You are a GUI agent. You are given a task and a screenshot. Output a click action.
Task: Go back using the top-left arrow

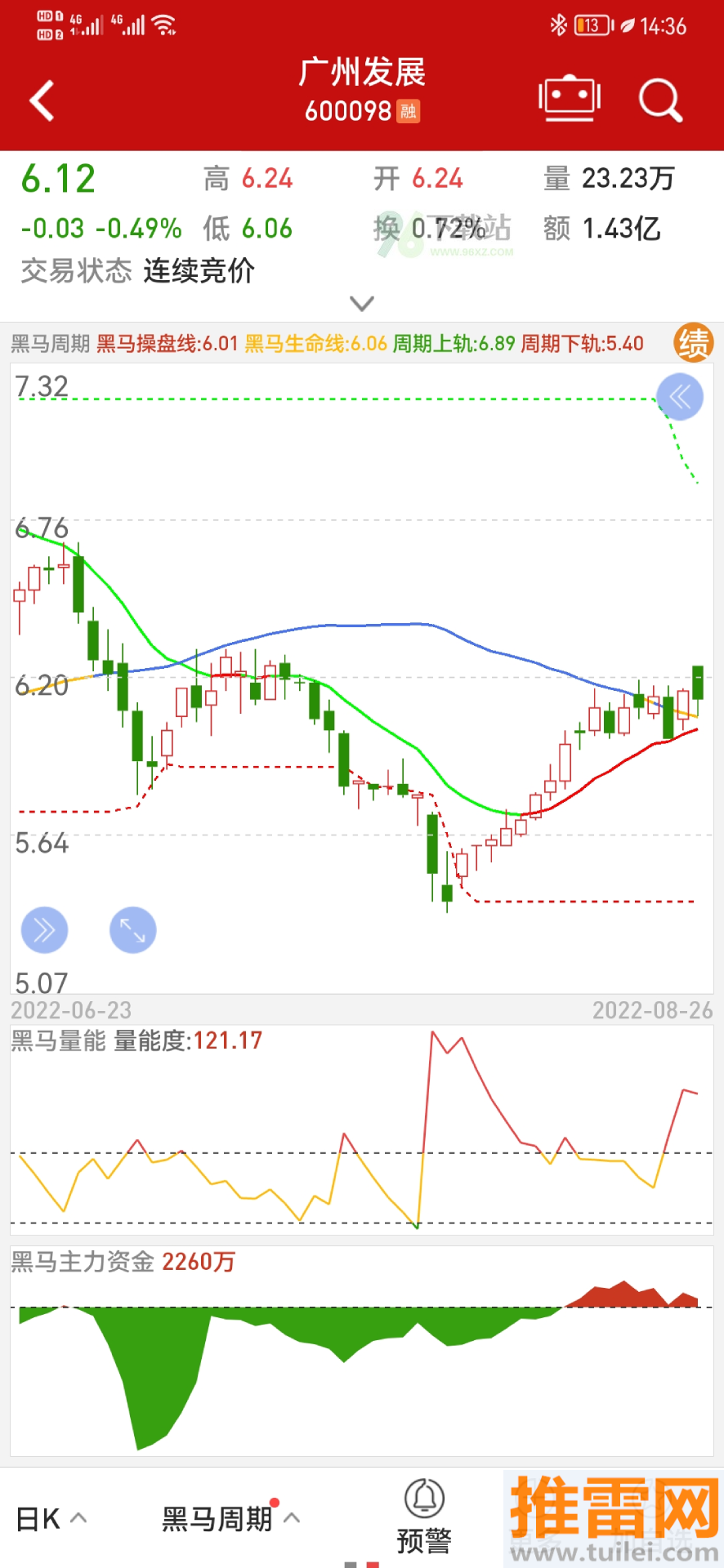pyautogui.click(x=42, y=100)
